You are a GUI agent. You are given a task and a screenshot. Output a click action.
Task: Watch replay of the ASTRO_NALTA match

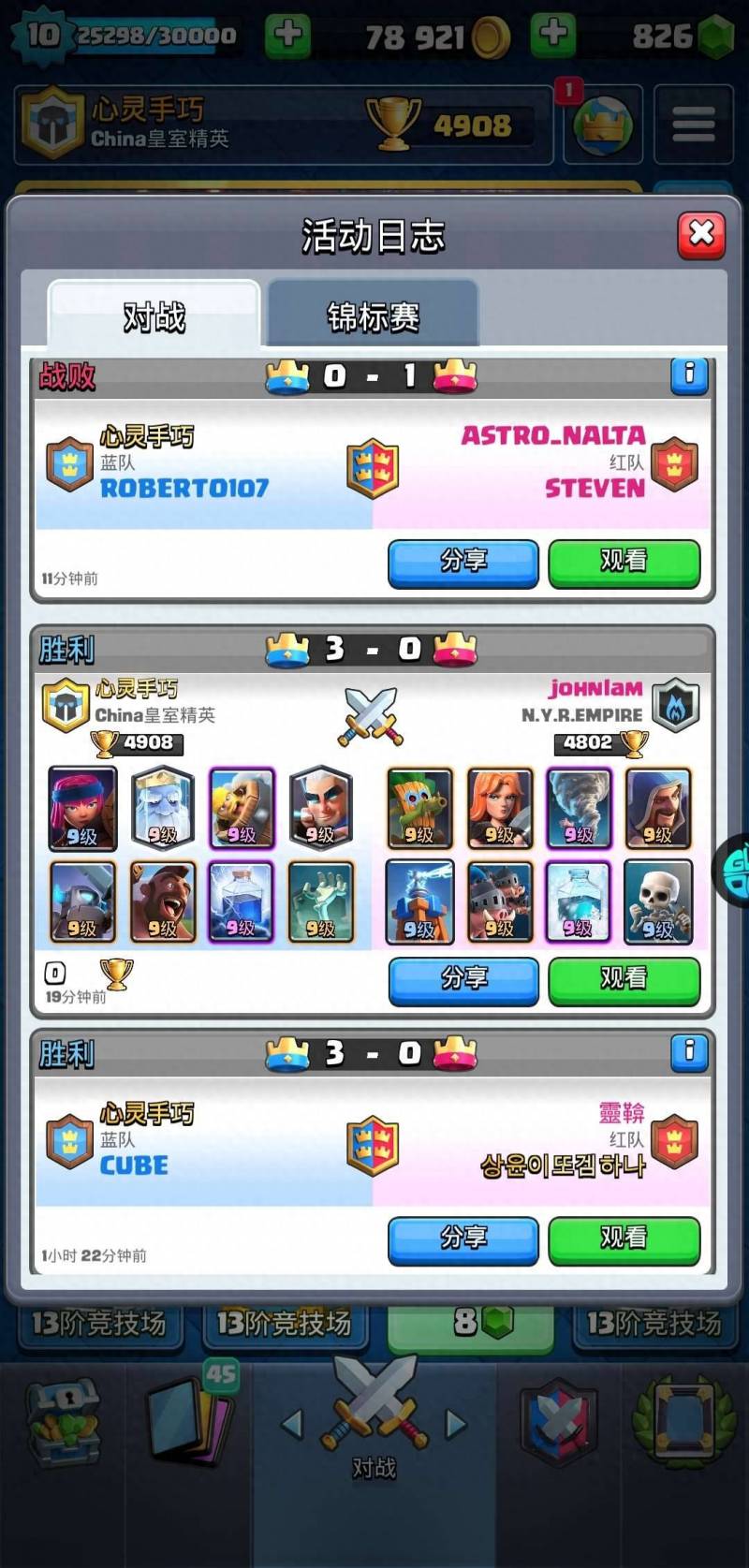pyautogui.click(x=624, y=562)
